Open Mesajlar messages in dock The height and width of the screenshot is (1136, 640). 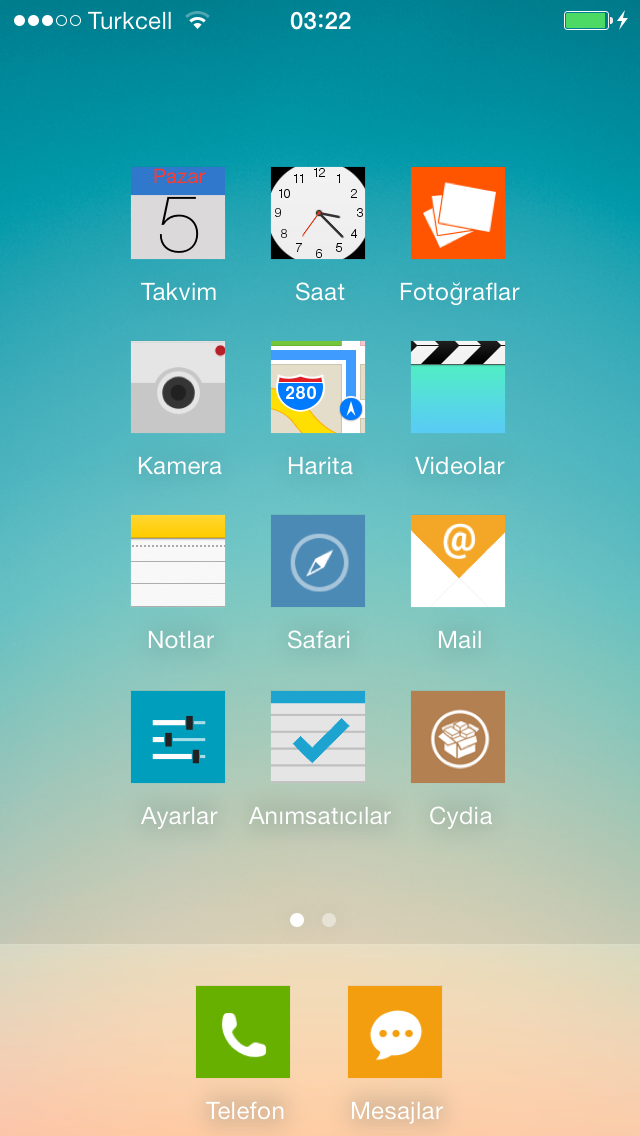[x=395, y=1032]
